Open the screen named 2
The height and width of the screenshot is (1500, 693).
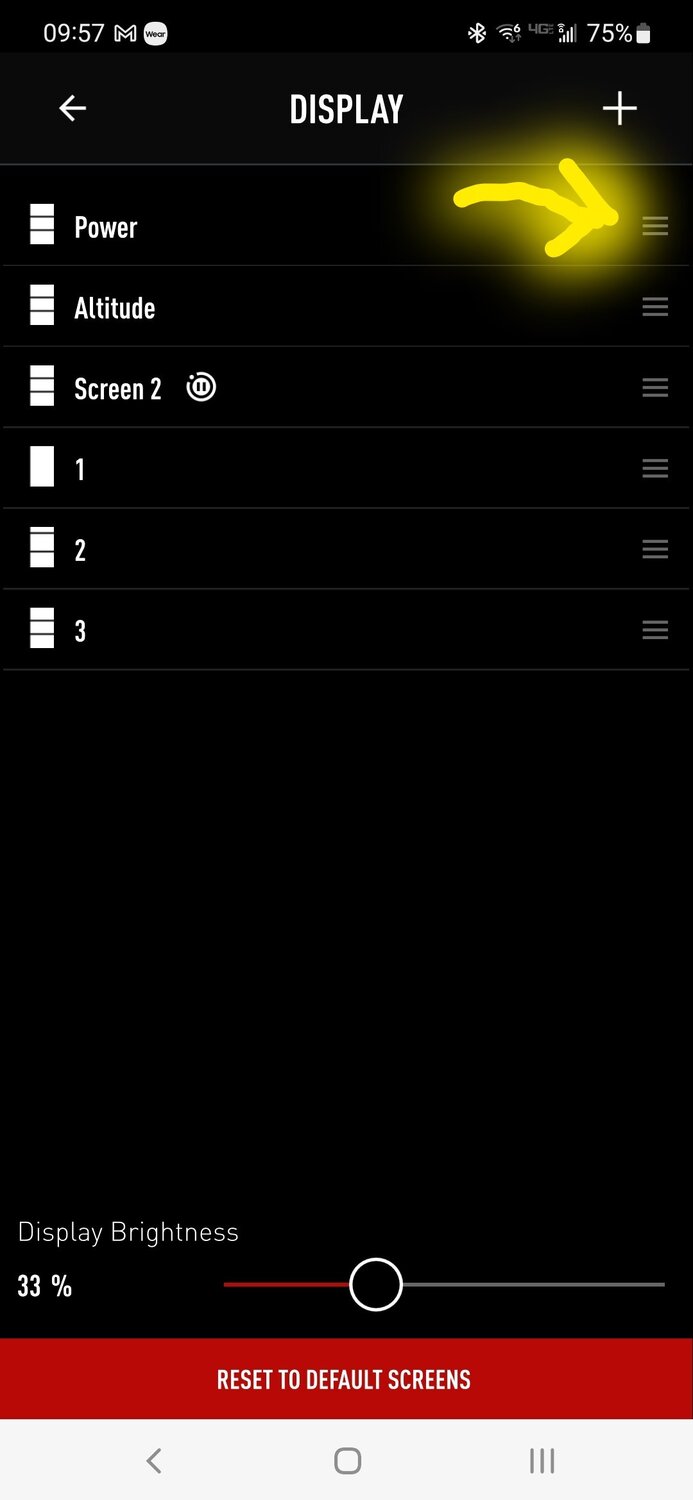coord(80,550)
